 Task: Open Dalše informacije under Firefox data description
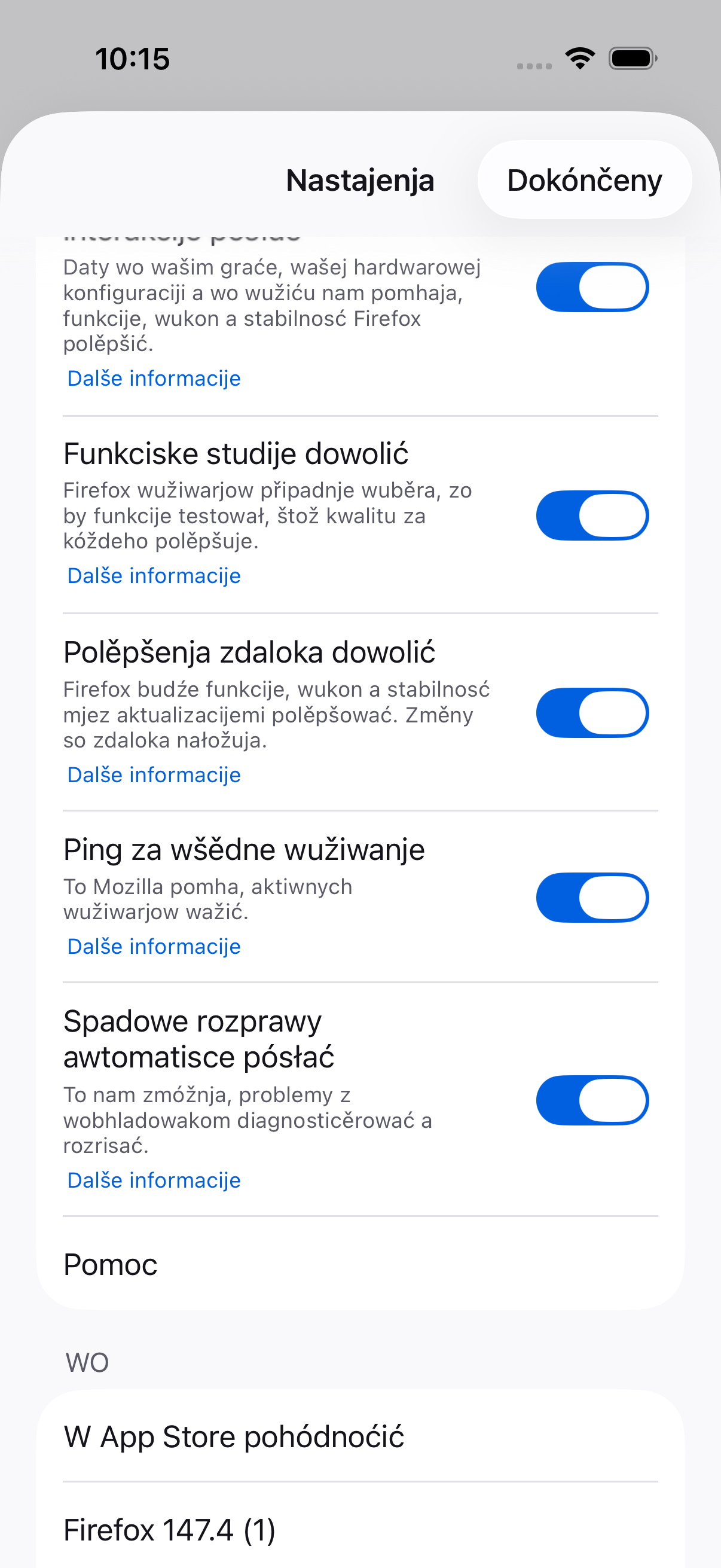[154, 379]
